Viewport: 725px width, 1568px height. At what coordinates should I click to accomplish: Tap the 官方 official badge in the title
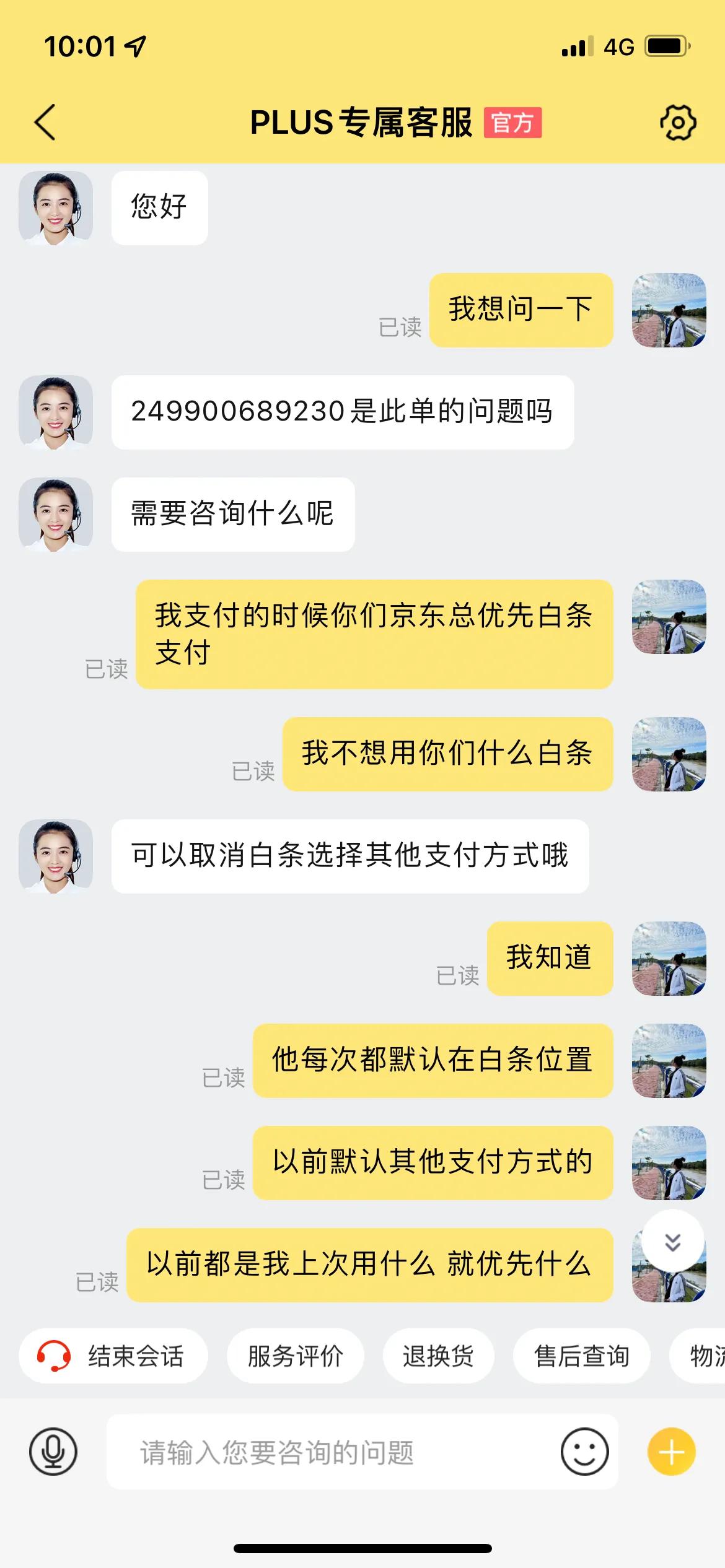tap(514, 123)
